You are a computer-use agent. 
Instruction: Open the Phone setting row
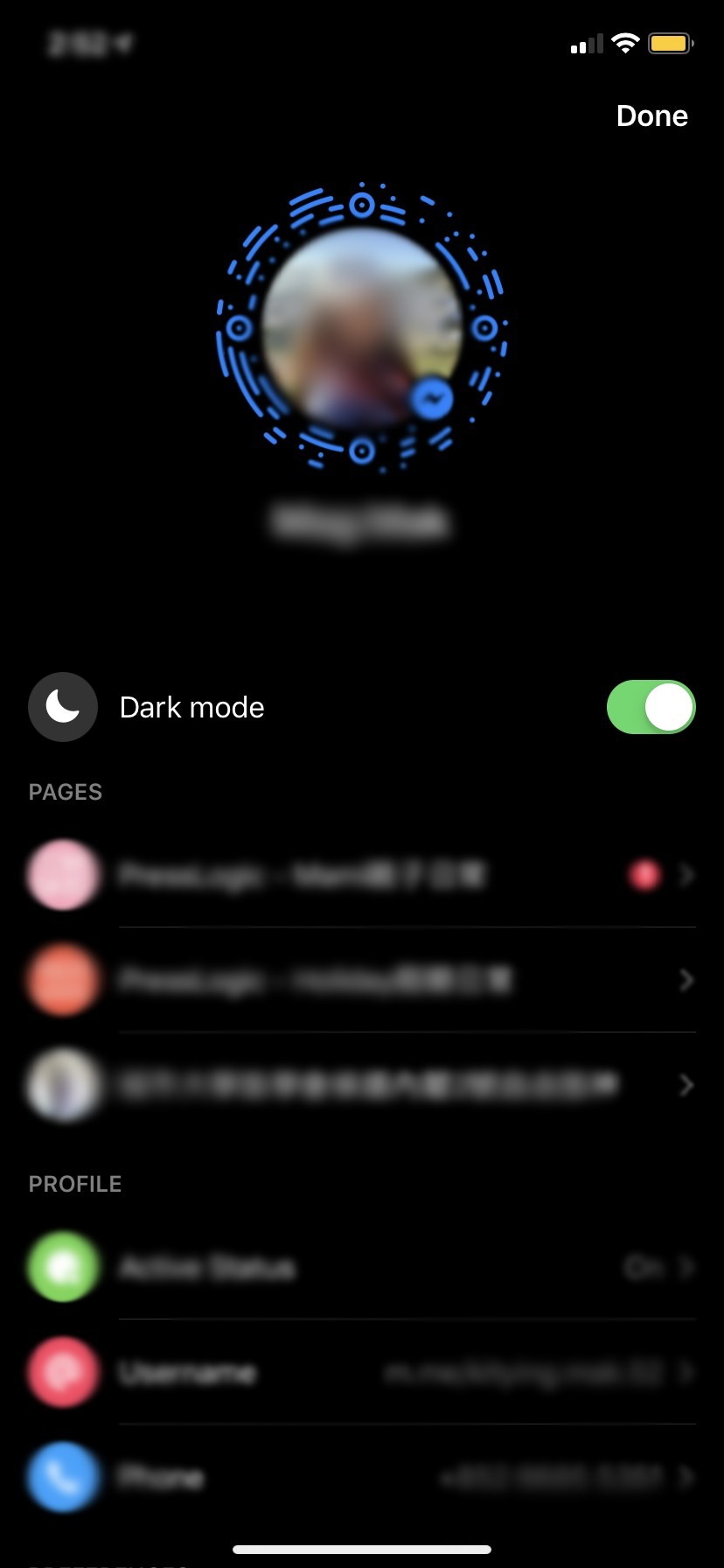tap(362, 1477)
